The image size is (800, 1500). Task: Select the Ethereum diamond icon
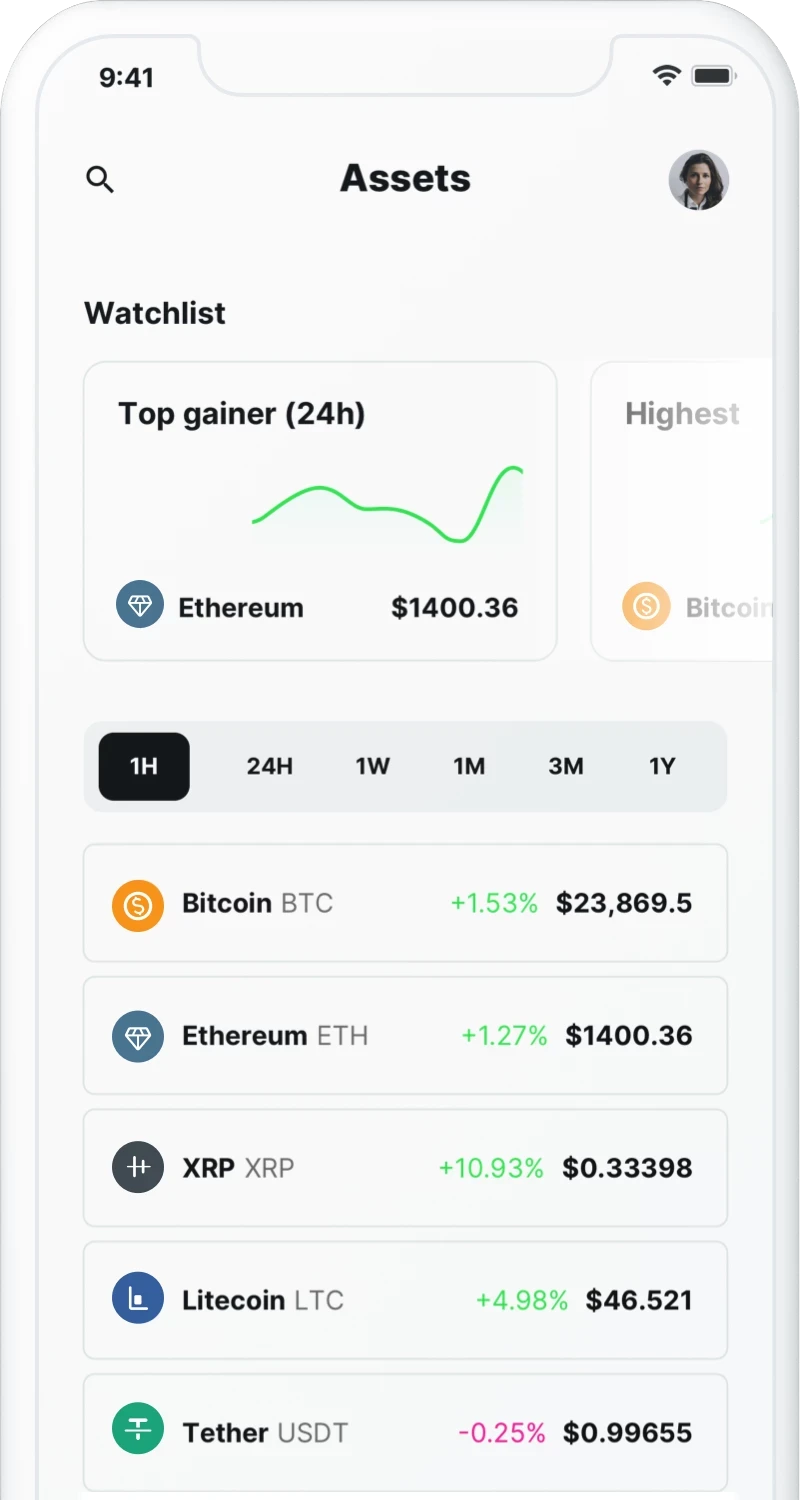coord(137,1036)
